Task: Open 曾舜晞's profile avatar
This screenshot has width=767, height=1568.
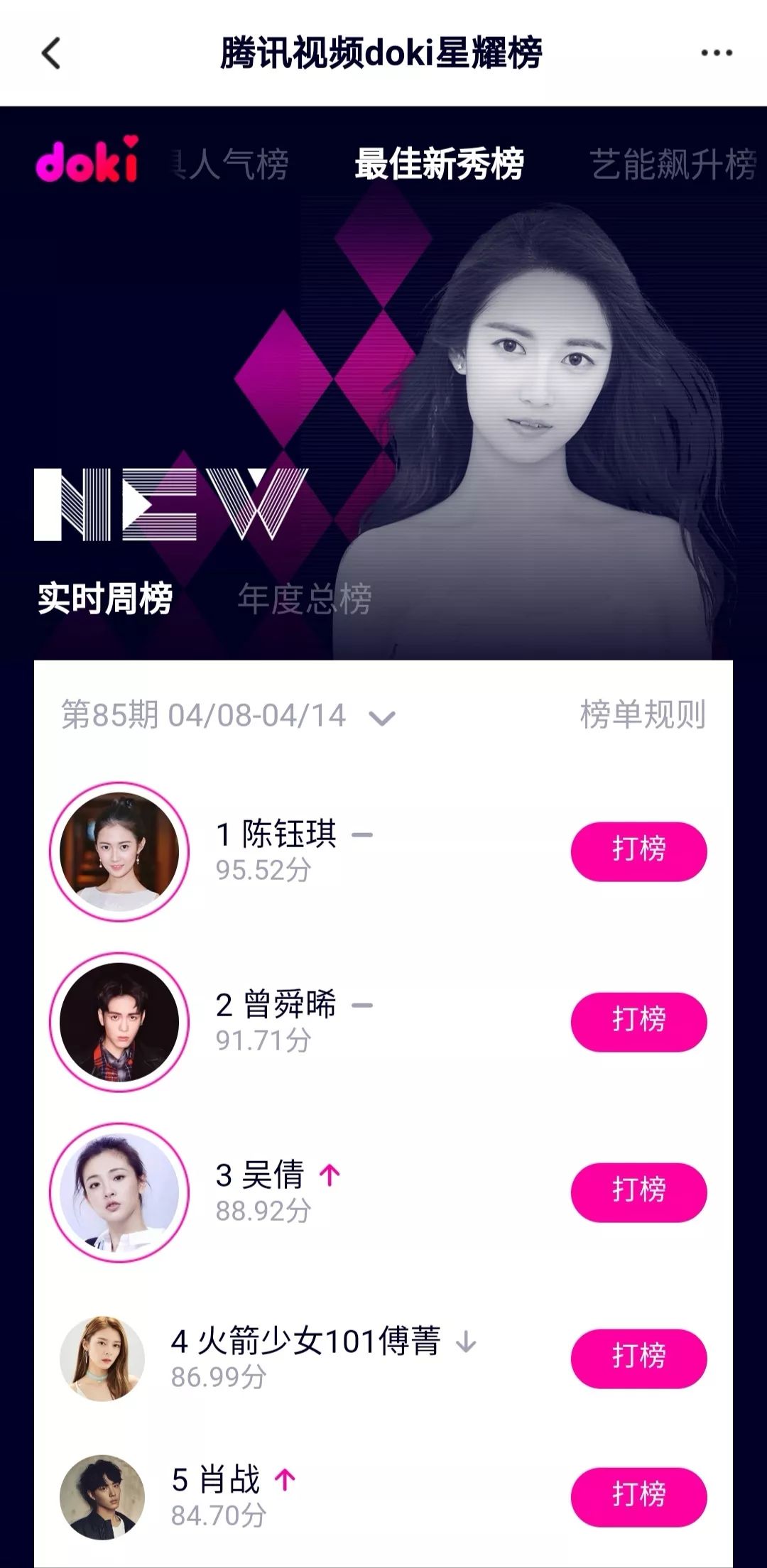Action: point(119,1021)
